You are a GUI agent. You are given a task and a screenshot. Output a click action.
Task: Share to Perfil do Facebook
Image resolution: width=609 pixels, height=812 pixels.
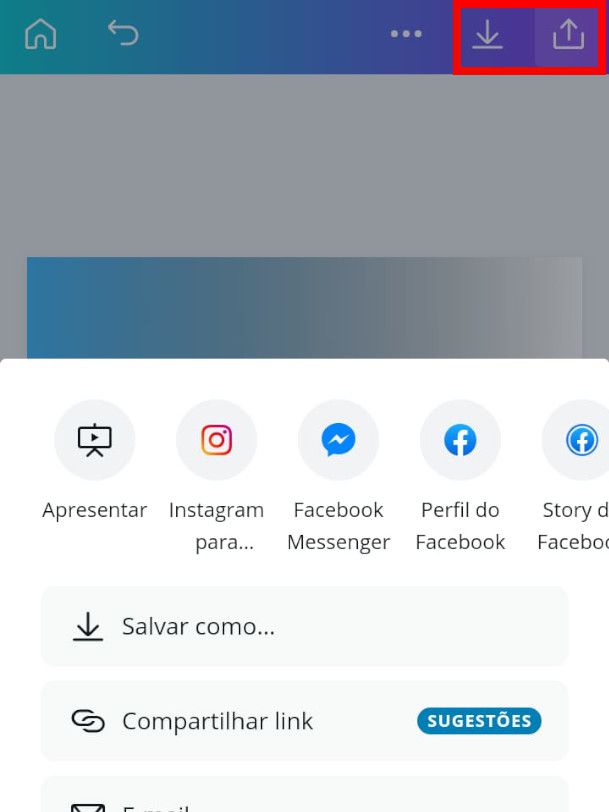[x=460, y=440]
